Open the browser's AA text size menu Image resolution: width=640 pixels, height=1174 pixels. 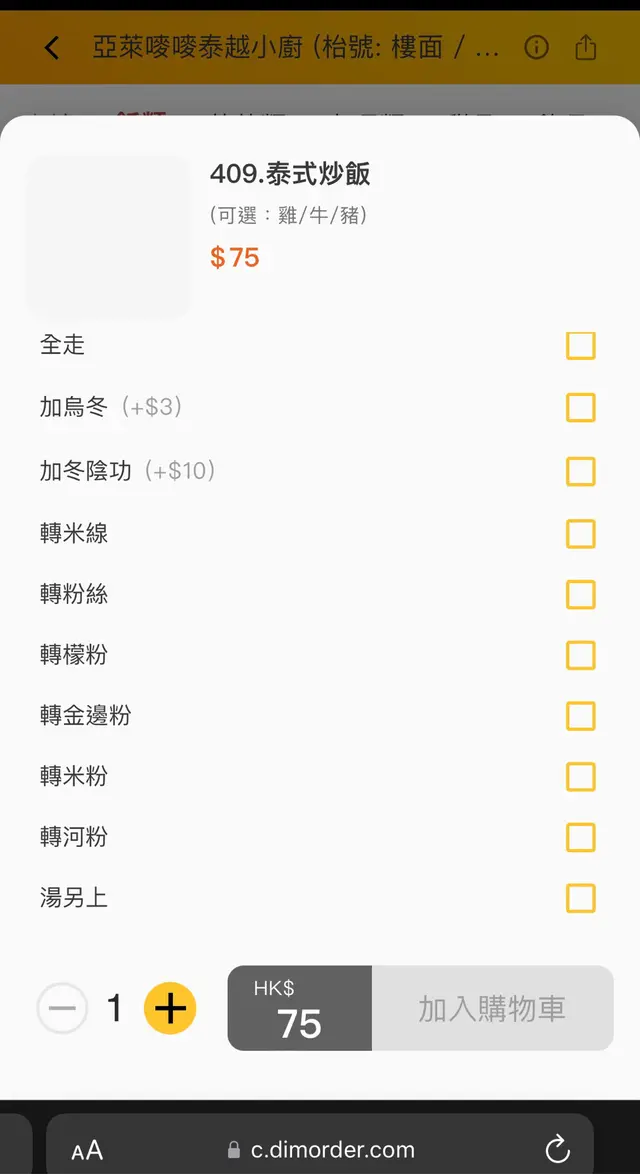tap(87, 1150)
